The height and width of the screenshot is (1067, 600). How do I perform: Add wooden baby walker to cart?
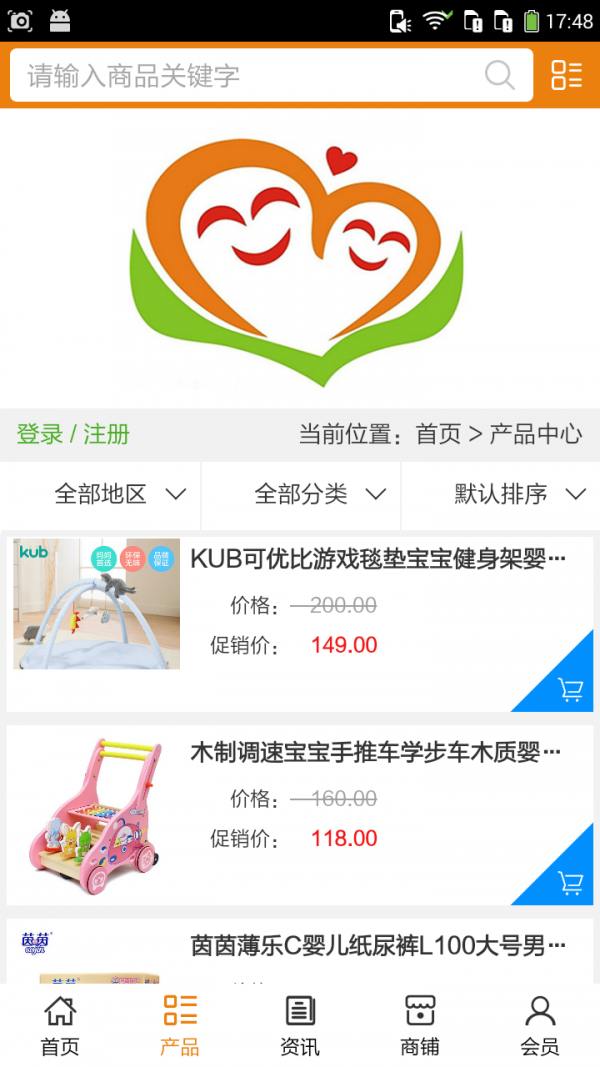[x=570, y=883]
